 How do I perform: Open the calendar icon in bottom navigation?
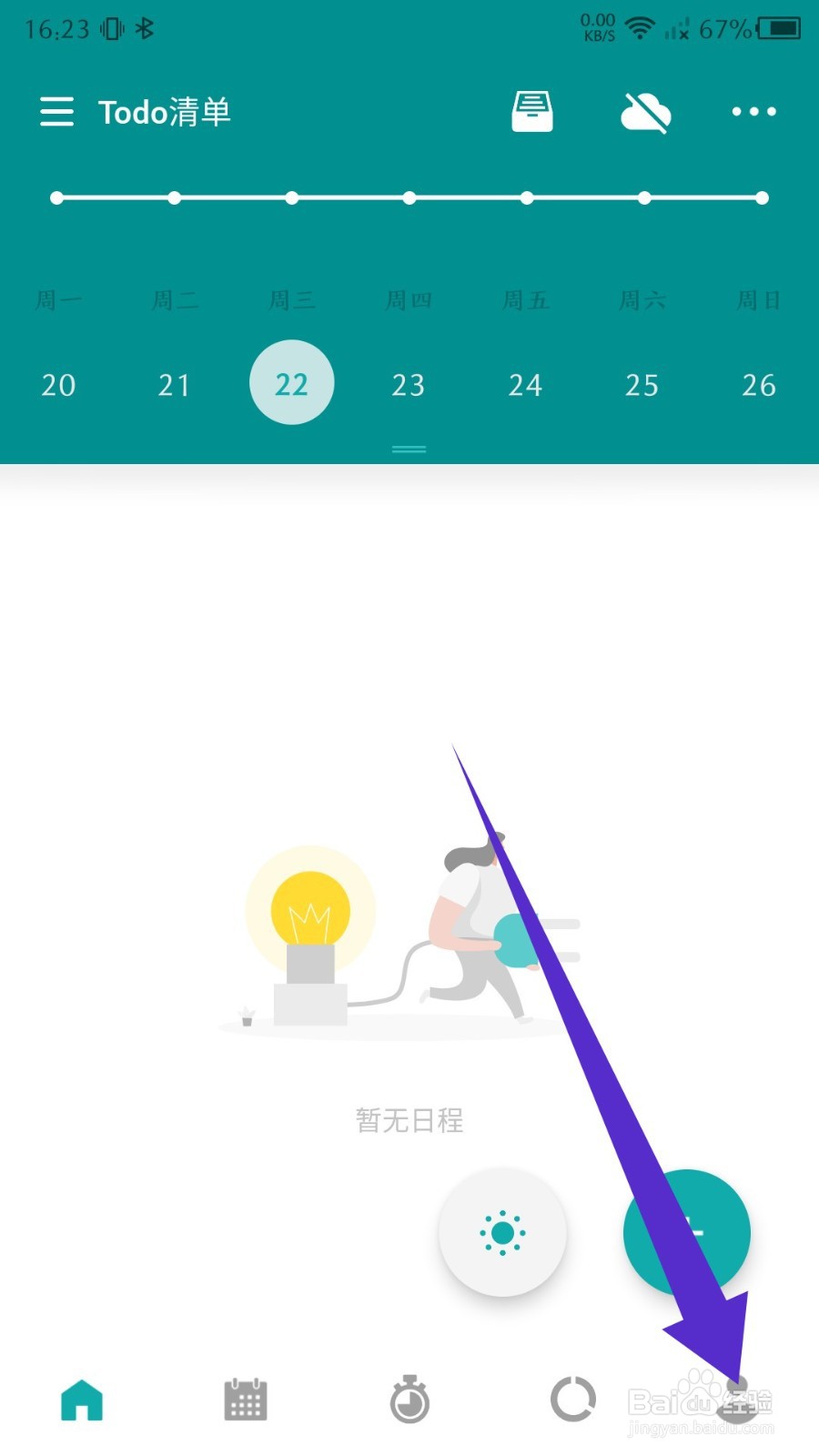click(x=244, y=1401)
